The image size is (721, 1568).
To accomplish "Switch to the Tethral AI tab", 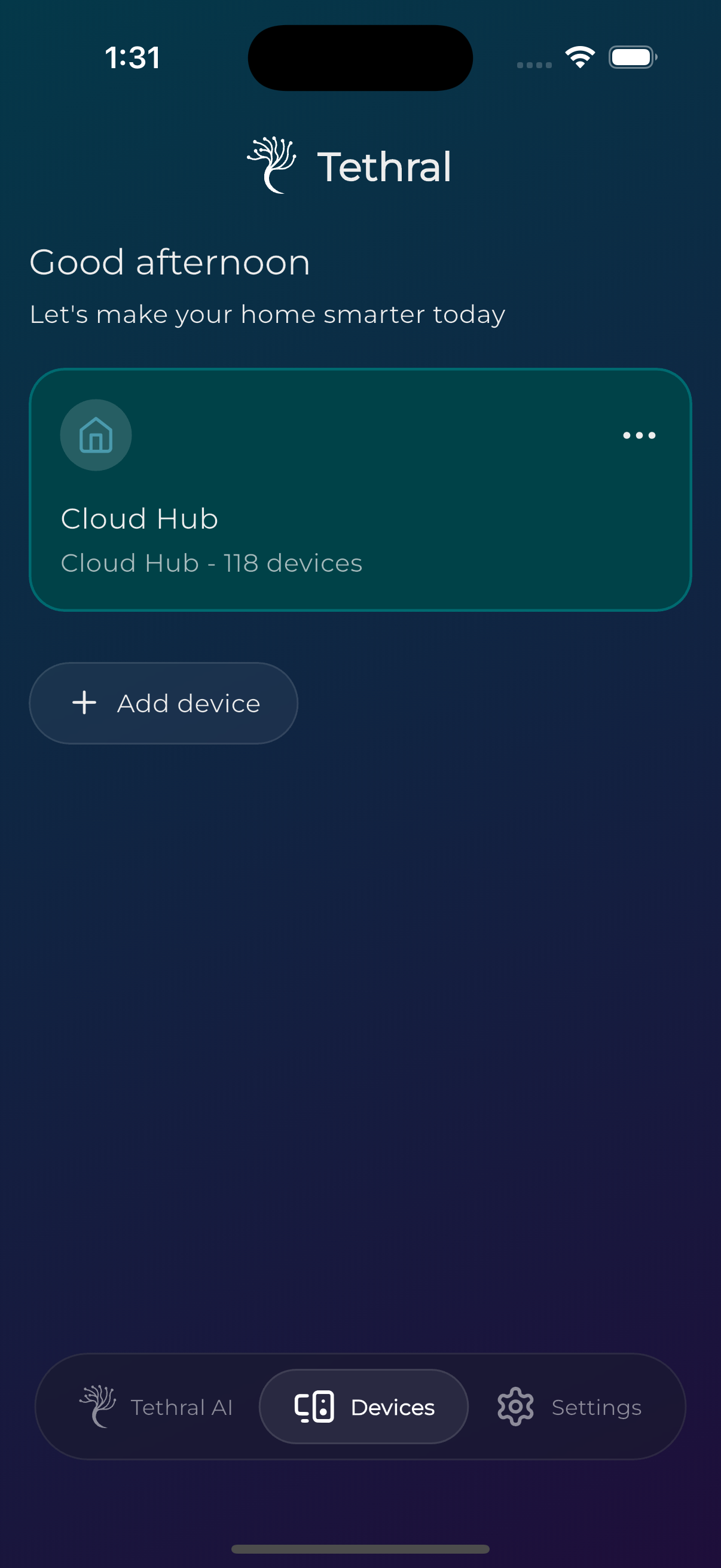I will (157, 1407).
